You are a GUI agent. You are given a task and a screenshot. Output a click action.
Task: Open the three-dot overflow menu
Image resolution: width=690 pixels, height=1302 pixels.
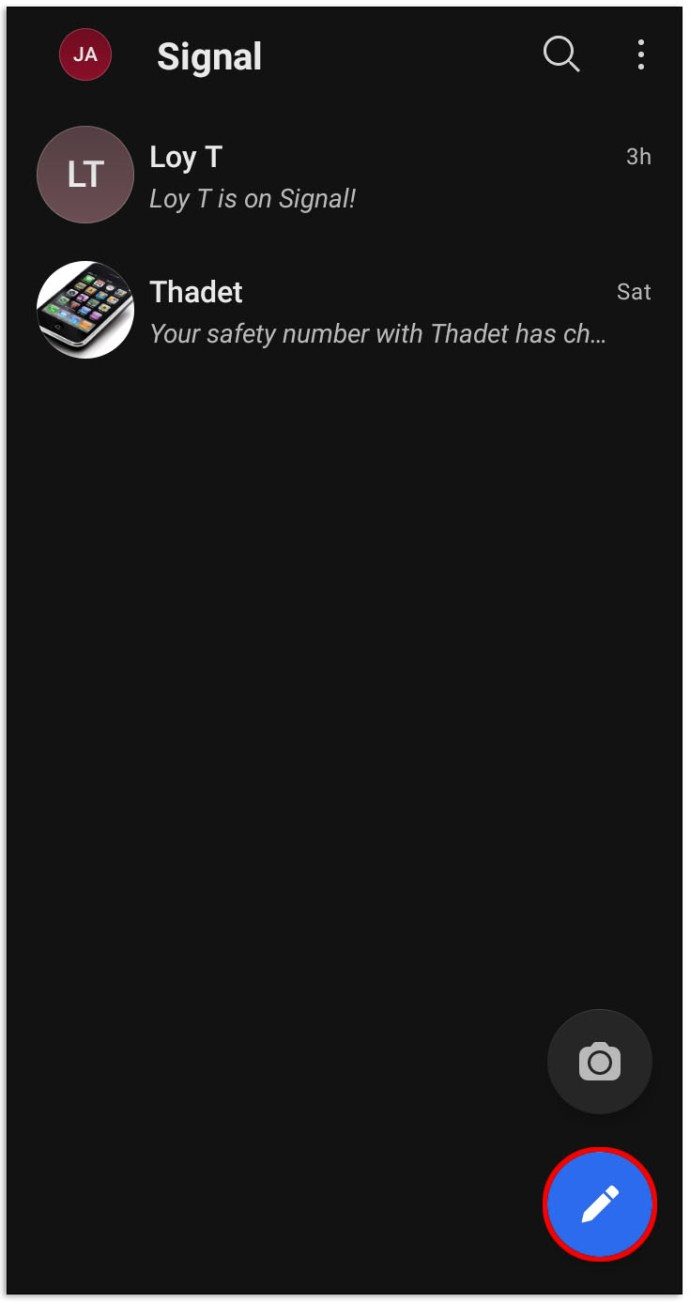tap(641, 55)
